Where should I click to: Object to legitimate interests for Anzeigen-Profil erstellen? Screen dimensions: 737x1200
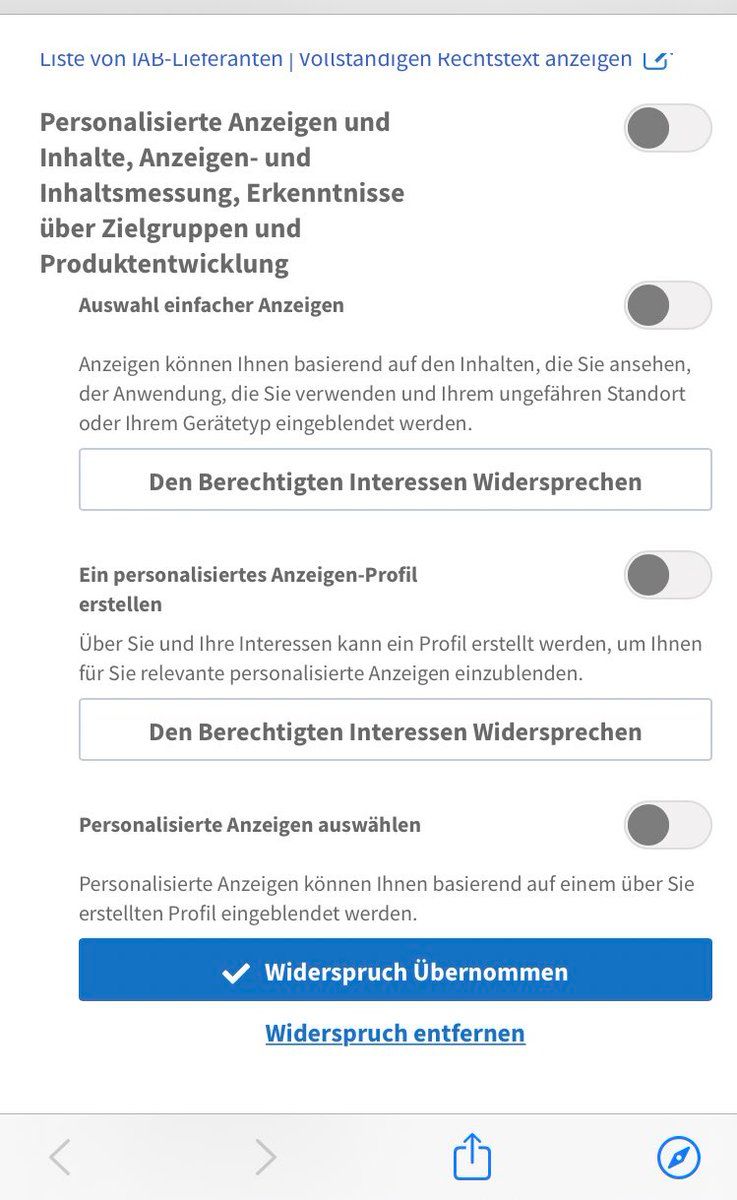click(x=395, y=731)
